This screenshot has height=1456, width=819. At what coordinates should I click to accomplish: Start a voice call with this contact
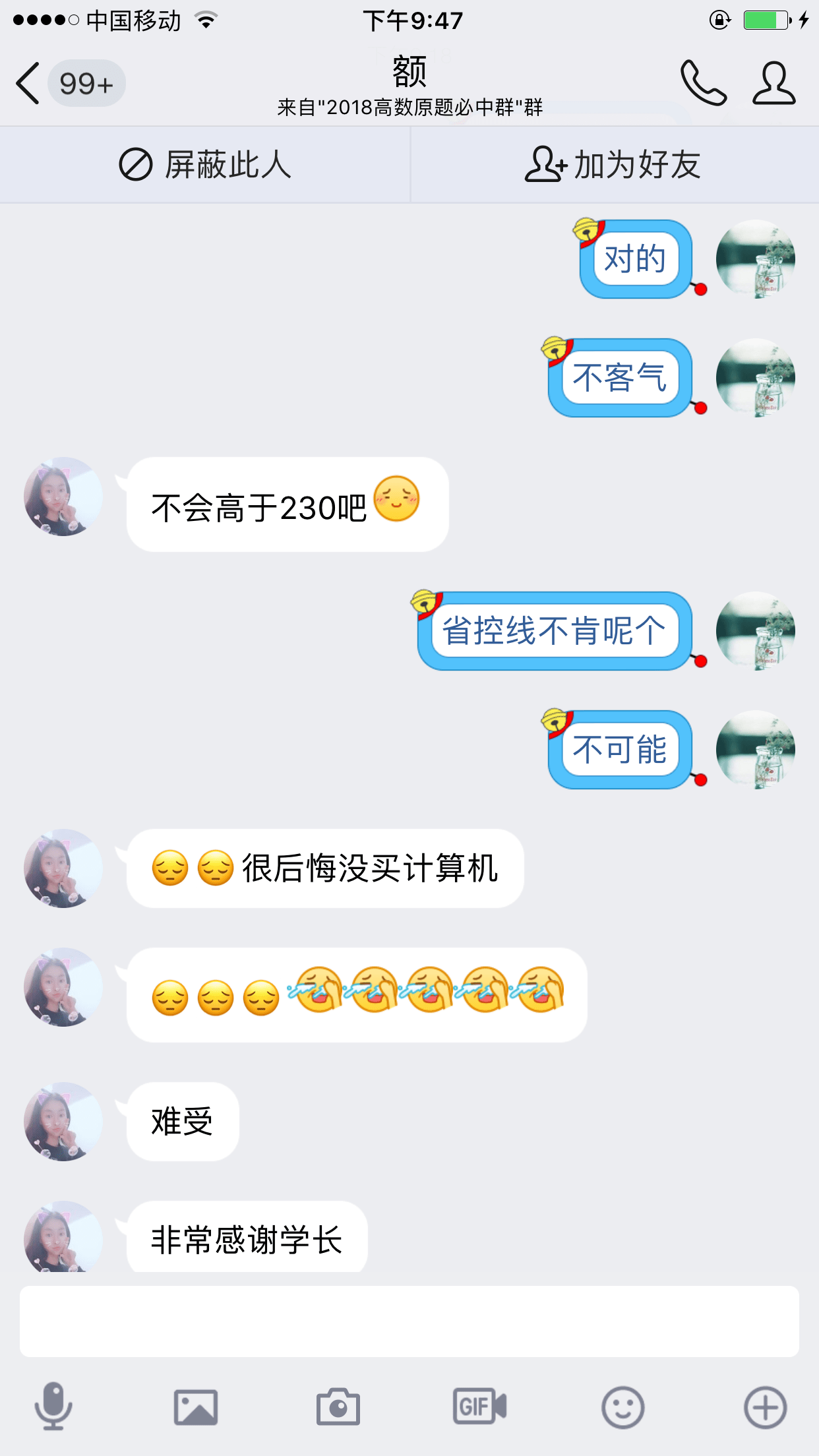(703, 84)
